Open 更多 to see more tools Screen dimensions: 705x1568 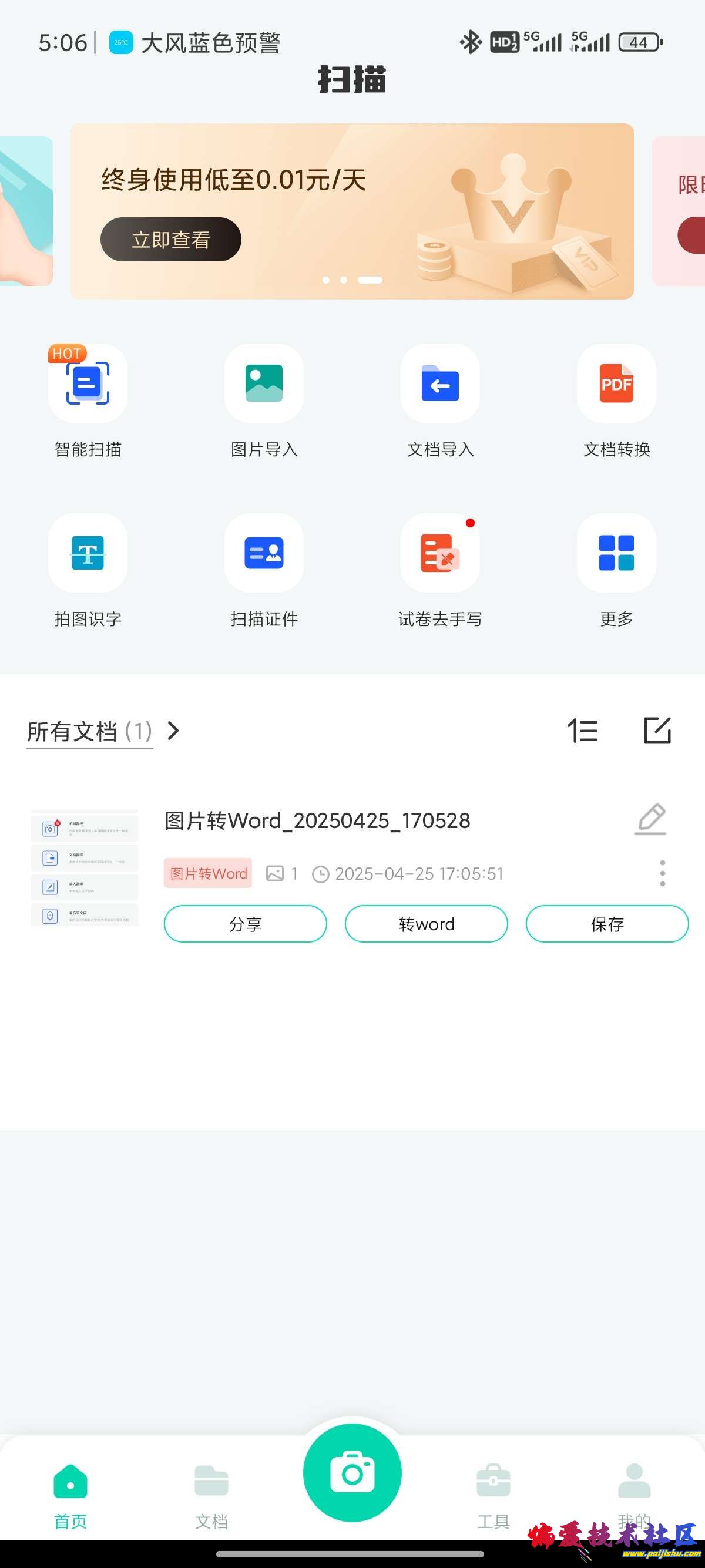pyautogui.click(x=616, y=553)
